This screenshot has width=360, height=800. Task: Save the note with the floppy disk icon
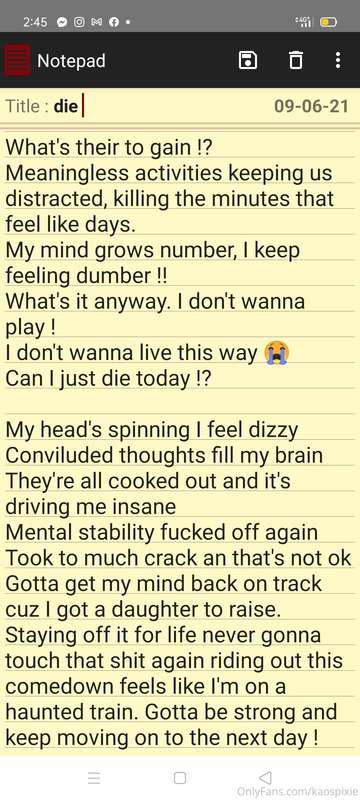pyautogui.click(x=248, y=60)
